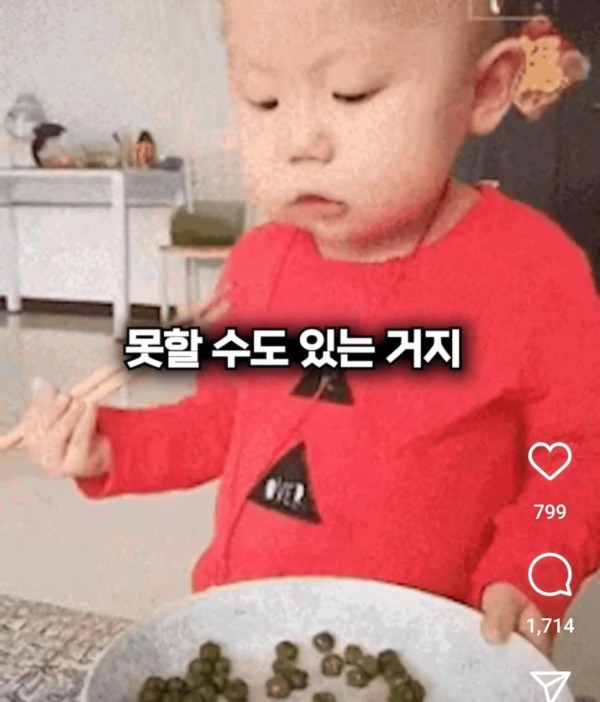Share this reel via paper plane
Image resolution: width=600 pixels, height=702 pixels.
[x=551, y=686]
